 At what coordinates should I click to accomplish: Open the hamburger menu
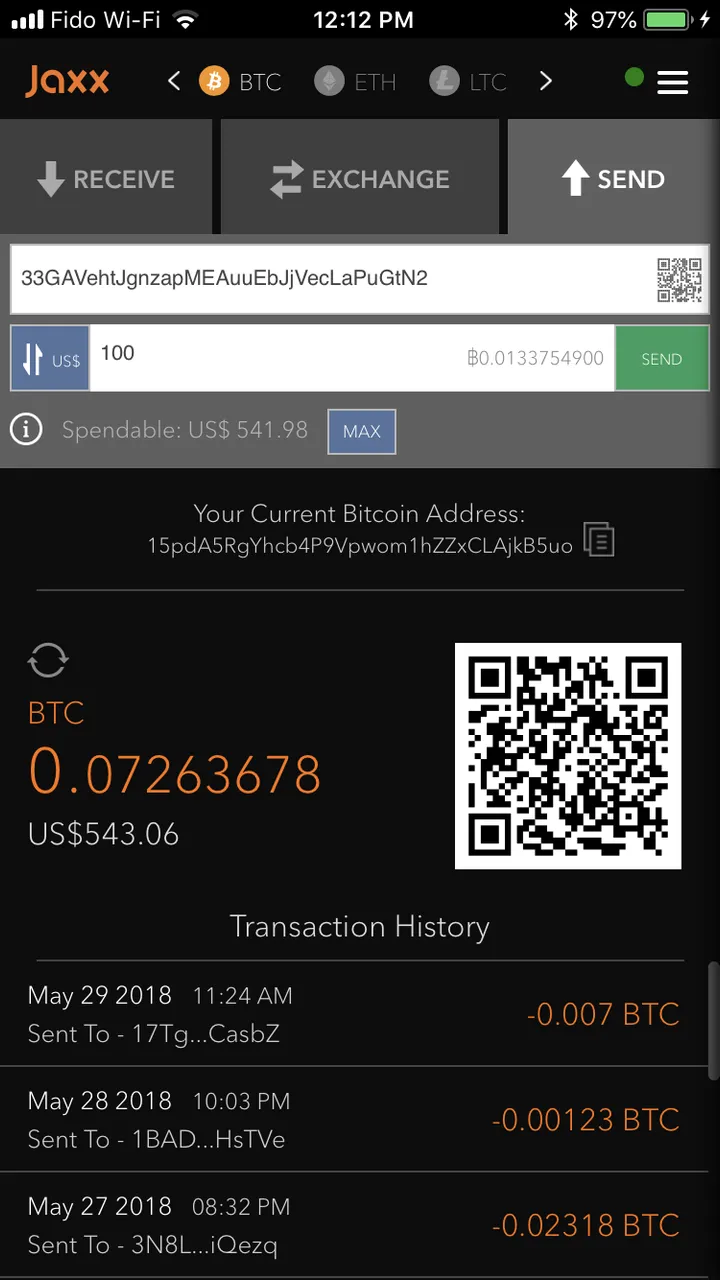pyautogui.click(x=672, y=82)
